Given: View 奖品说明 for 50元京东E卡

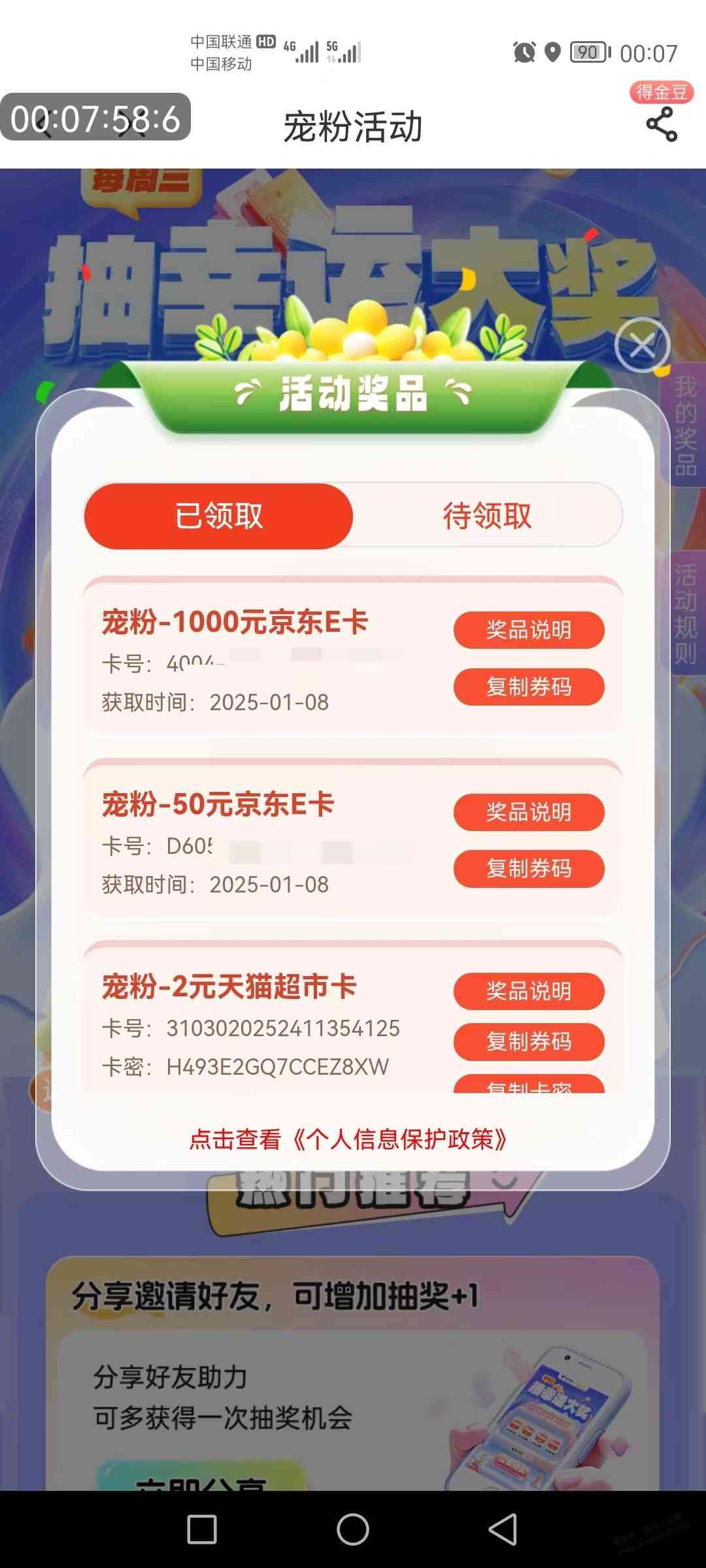Looking at the screenshot, I should click(x=528, y=812).
